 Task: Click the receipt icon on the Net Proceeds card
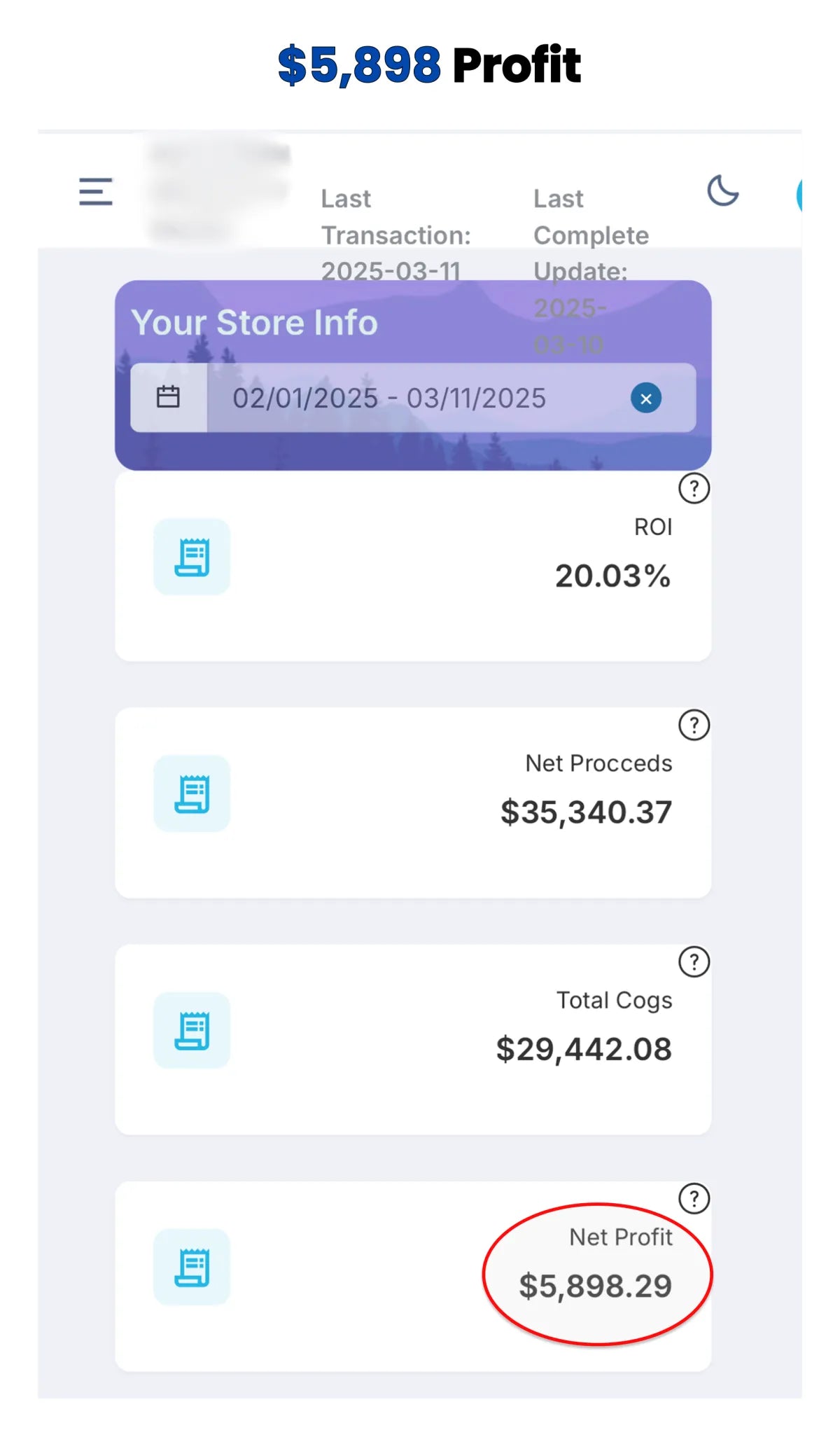coord(190,792)
